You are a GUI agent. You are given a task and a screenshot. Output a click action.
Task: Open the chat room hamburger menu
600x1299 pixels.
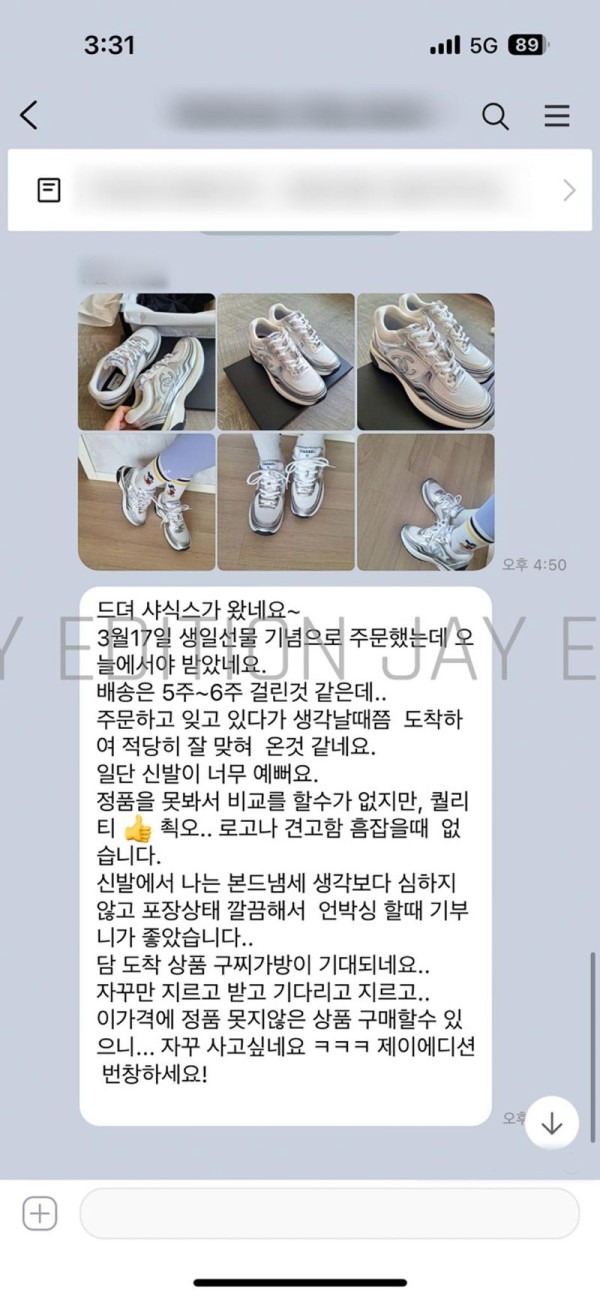click(x=557, y=116)
